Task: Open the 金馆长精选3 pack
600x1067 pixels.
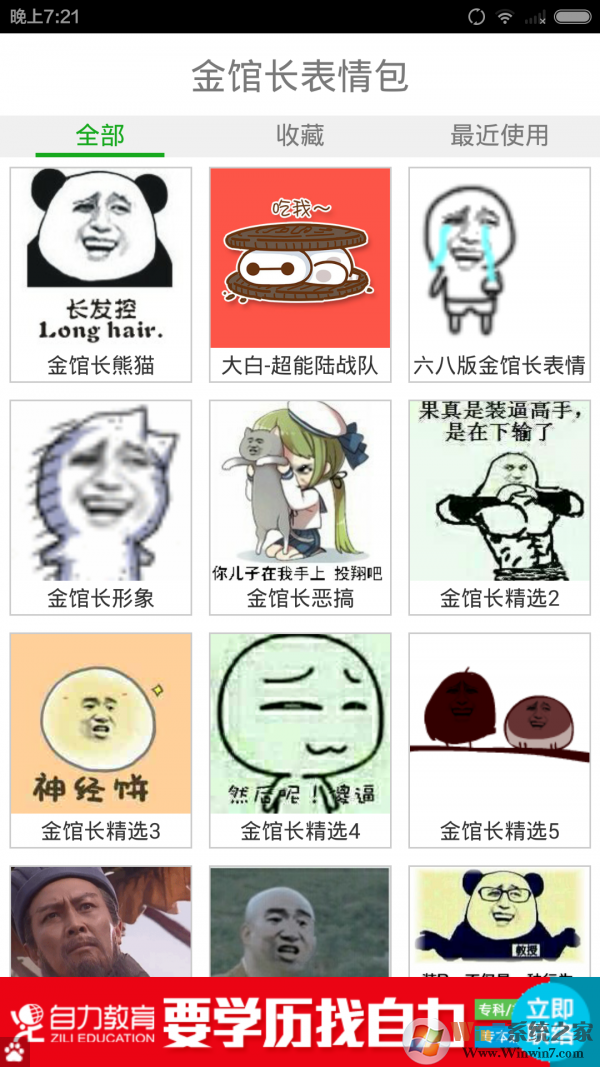Action: (x=100, y=739)
